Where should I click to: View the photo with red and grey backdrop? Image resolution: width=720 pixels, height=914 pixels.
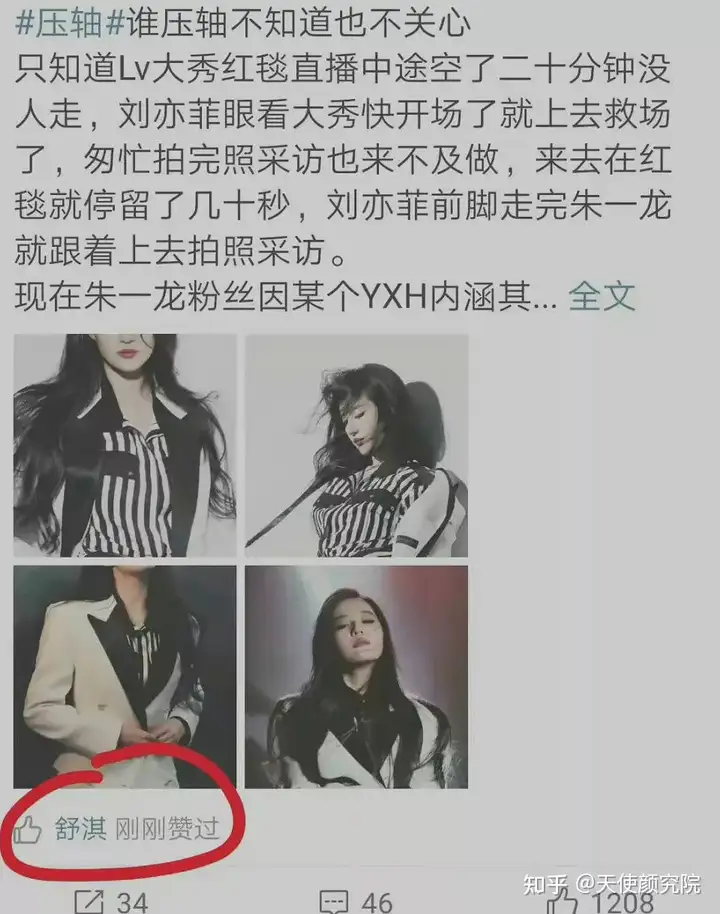pos(357,676)
